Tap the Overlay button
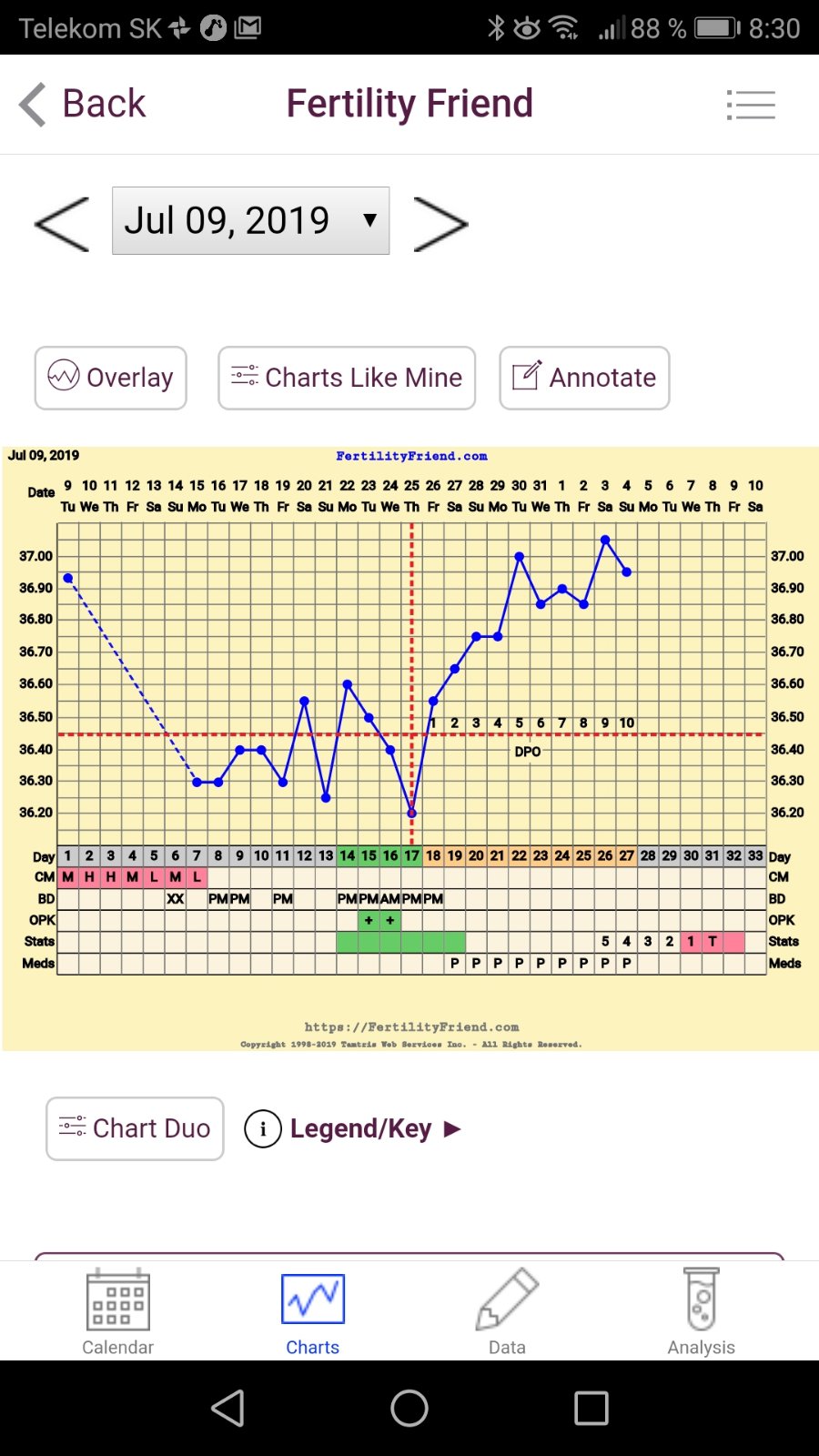This screenshot has width=819, height=1456. (111, 378)
